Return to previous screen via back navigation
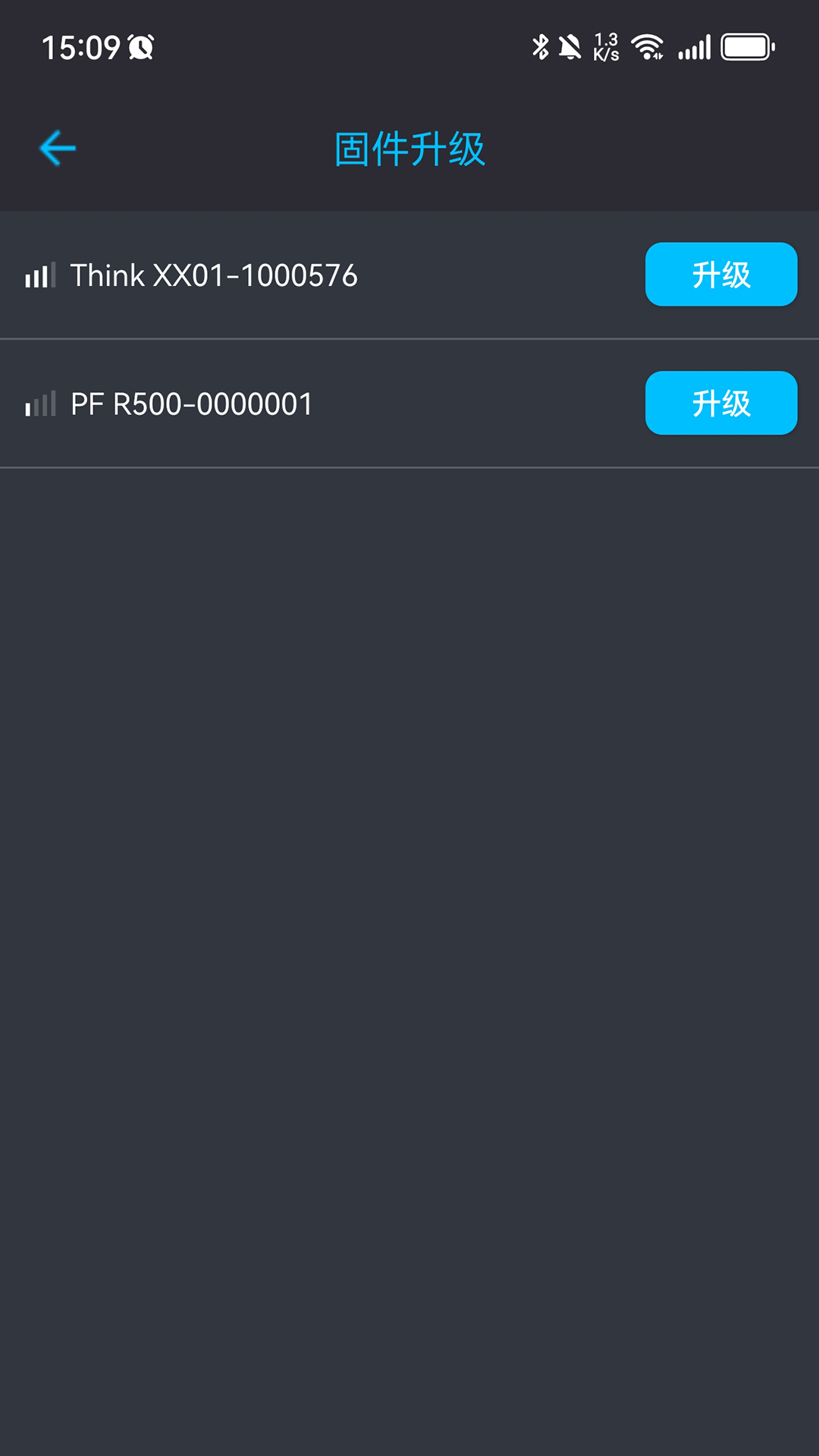This screenshot has height=1456, width=819. pos(57,148)
